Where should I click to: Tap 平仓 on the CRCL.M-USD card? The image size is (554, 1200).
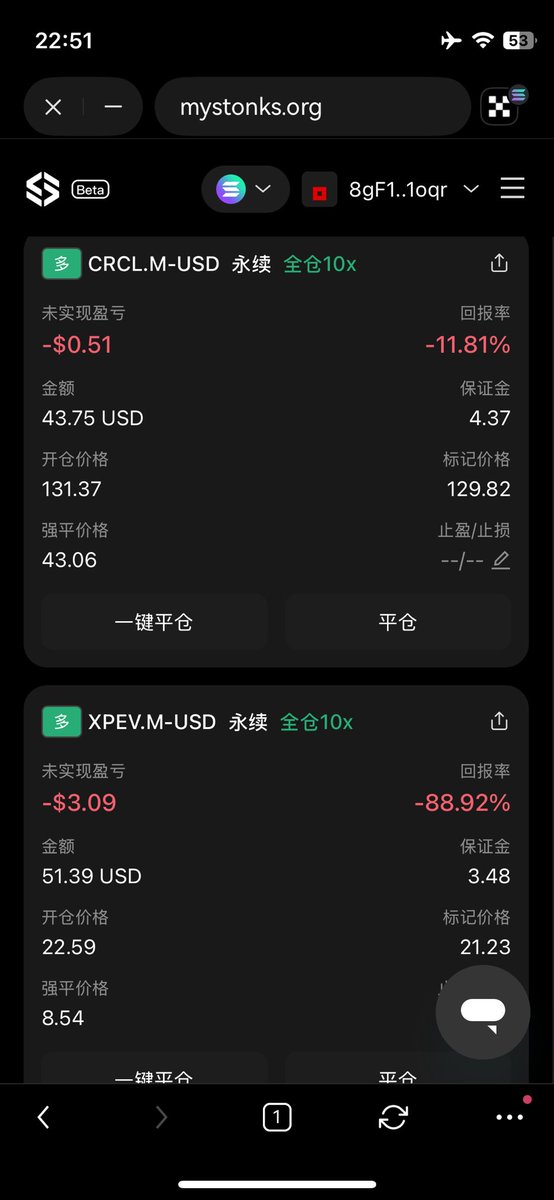(398, 622)
